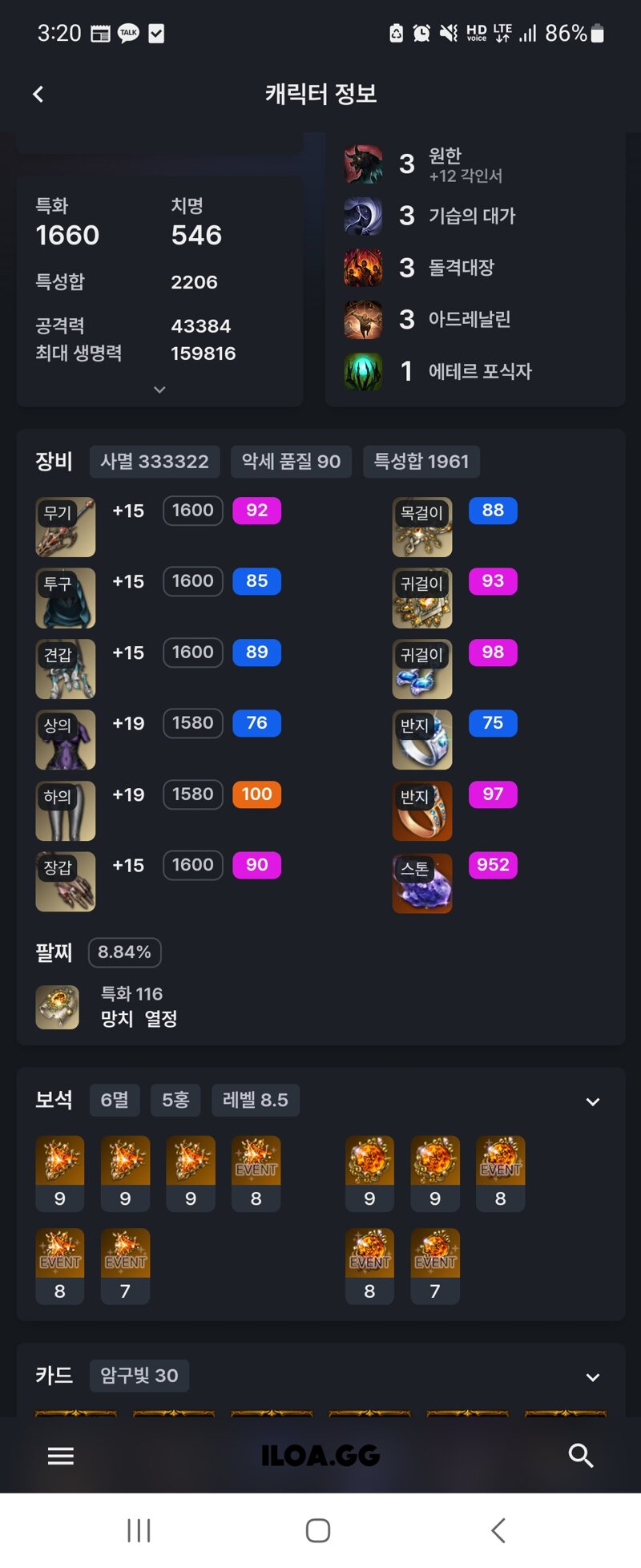View the 무기 equipment item
Image resolution: width=641 pixels, height=1568 pixels.
pos(66,527)
